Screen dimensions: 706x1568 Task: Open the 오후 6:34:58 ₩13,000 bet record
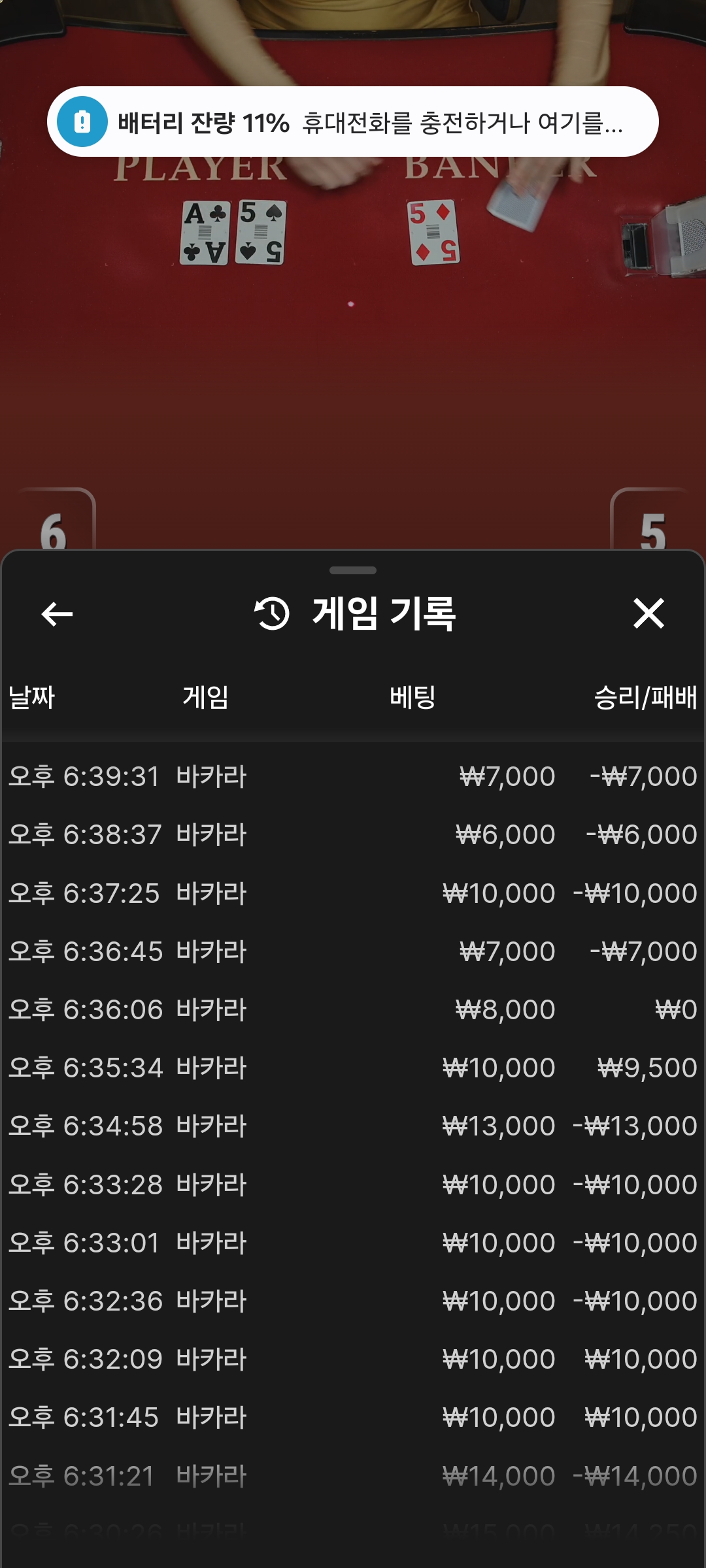click(353, 1126)
